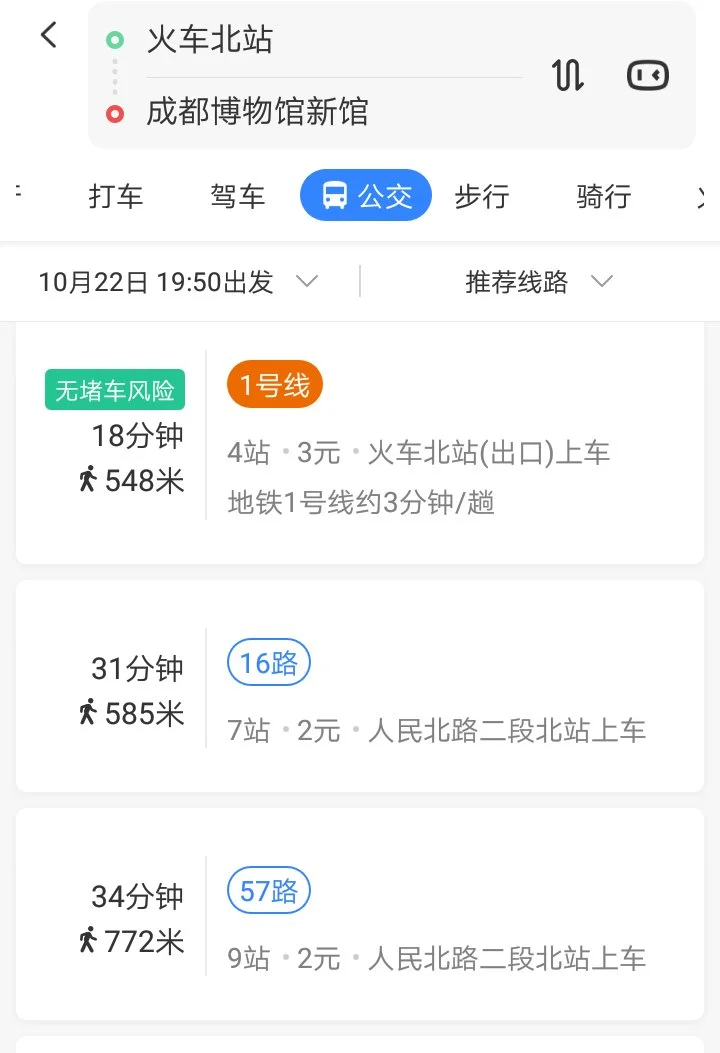The image size is (720, 1053).
Task: Click the 16路 bus route badge
Action: point(267,661)
